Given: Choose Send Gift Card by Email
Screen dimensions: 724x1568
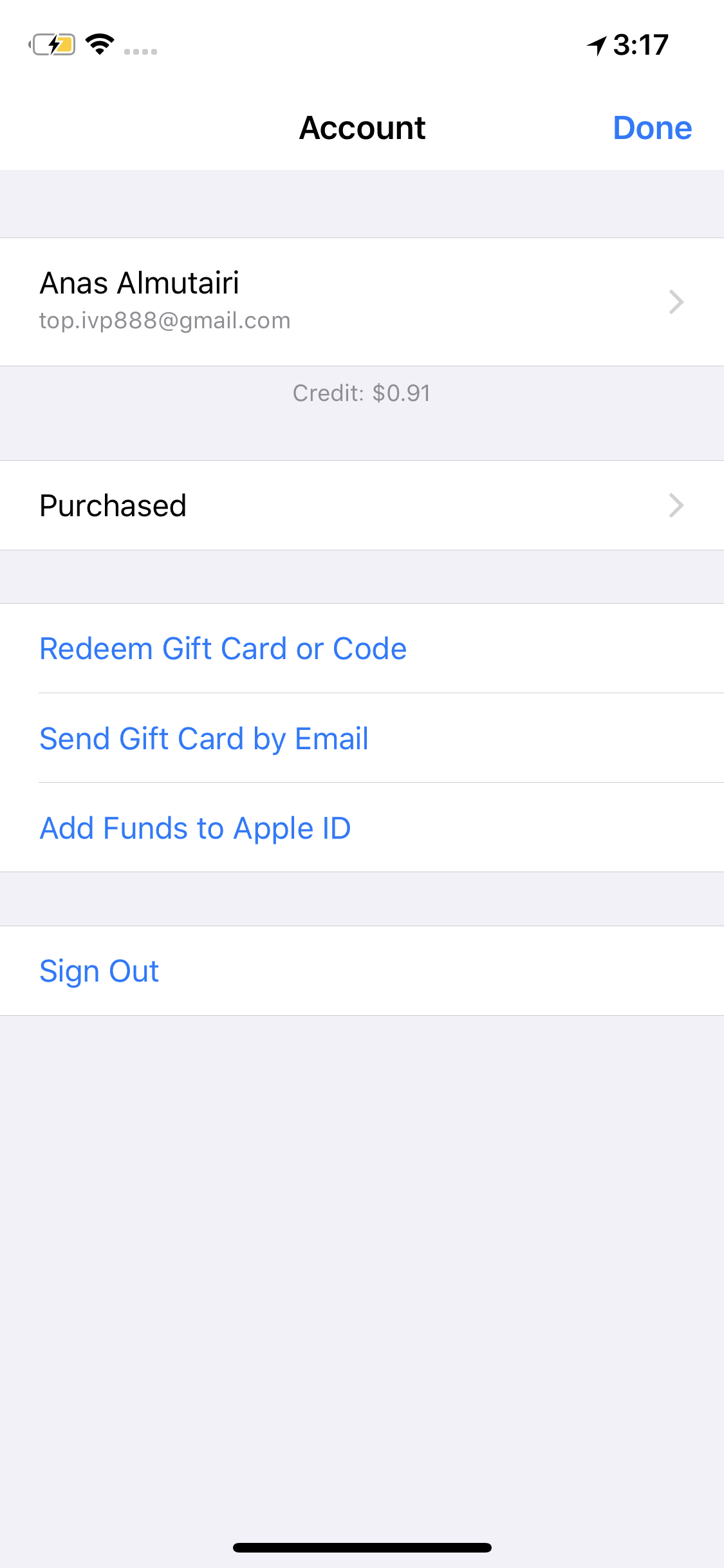Looking at the screenshot, I should (x=204, y=738).
